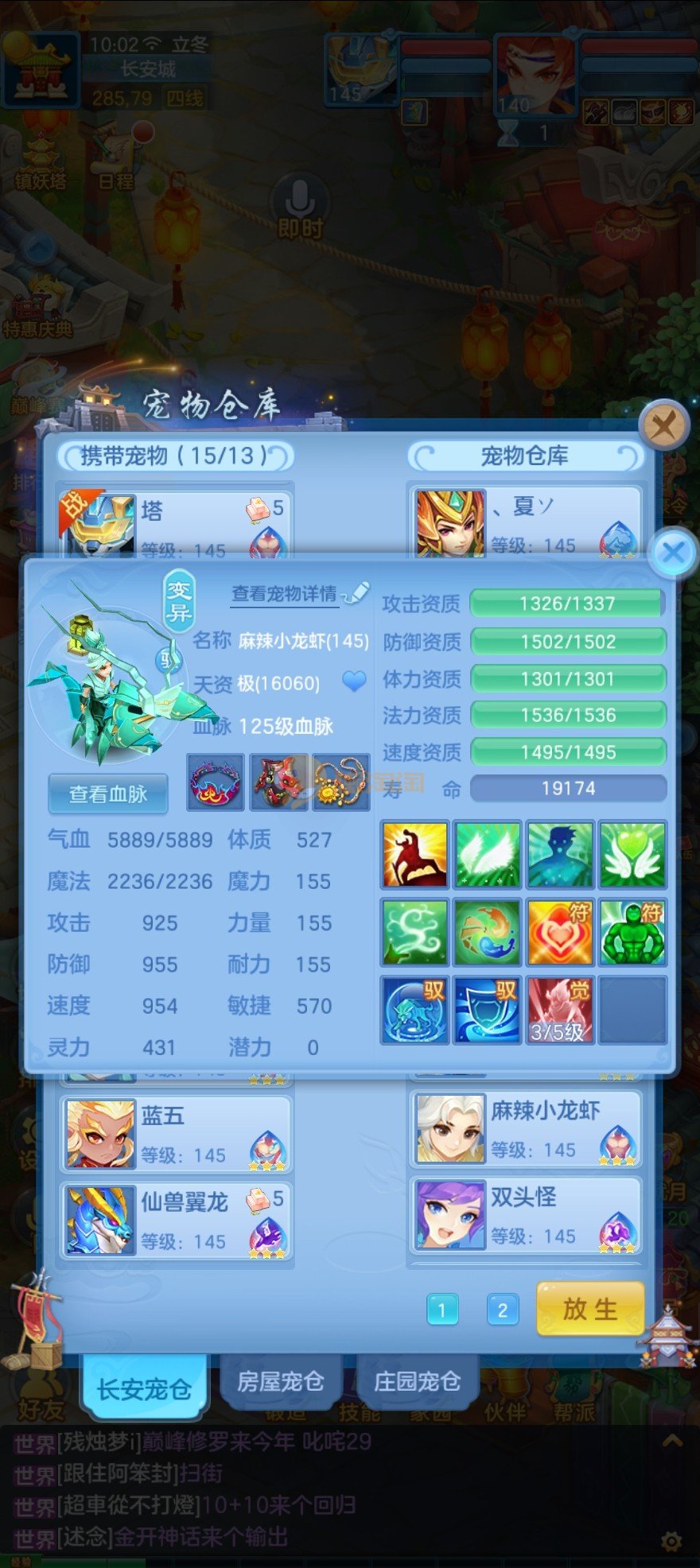Select the 、夏ソ pet in warehouse
The height and width of the screenshot is (1568, 700).
tap(526, 522)
